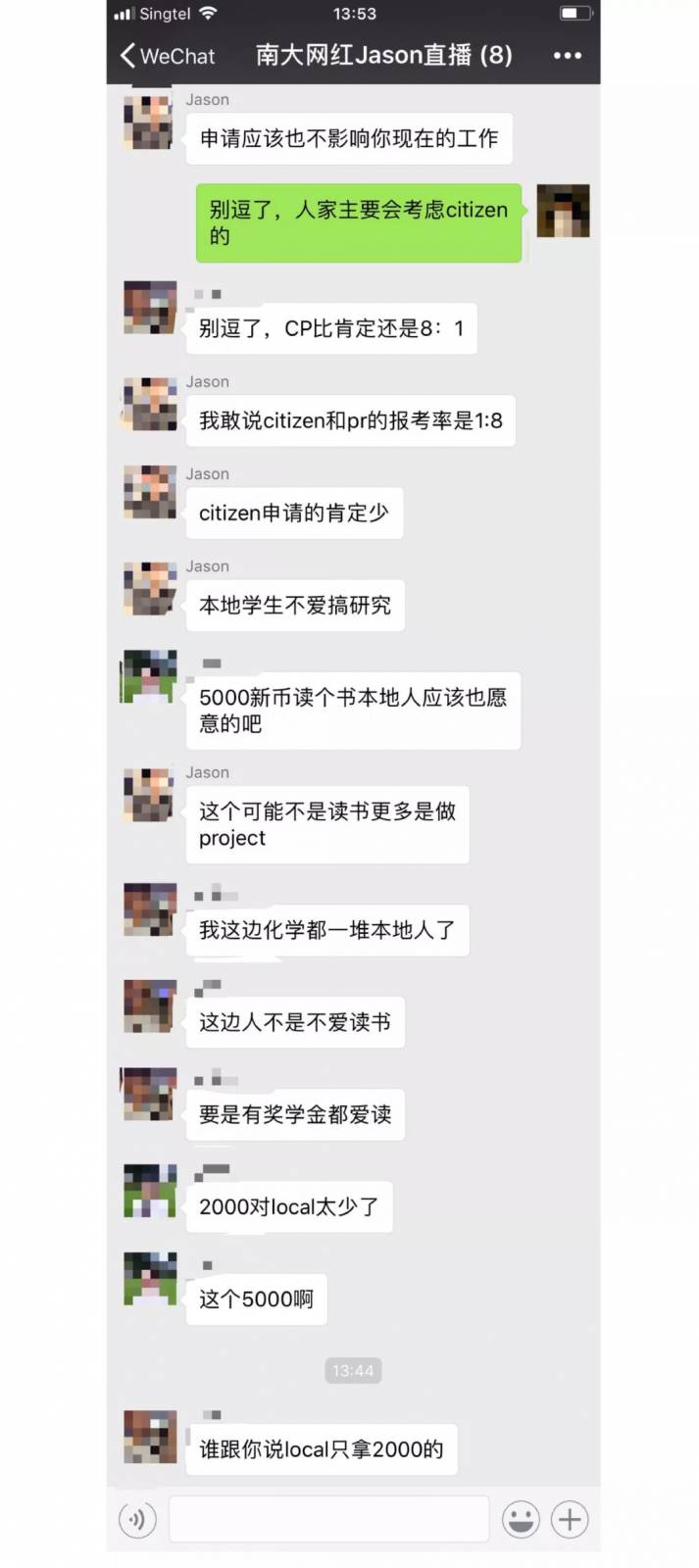Open Jason's avatar beside the '本地学生不爱搞研究' message
The height and width of the screenshot is (1568, 699).
tap(150, 589)
